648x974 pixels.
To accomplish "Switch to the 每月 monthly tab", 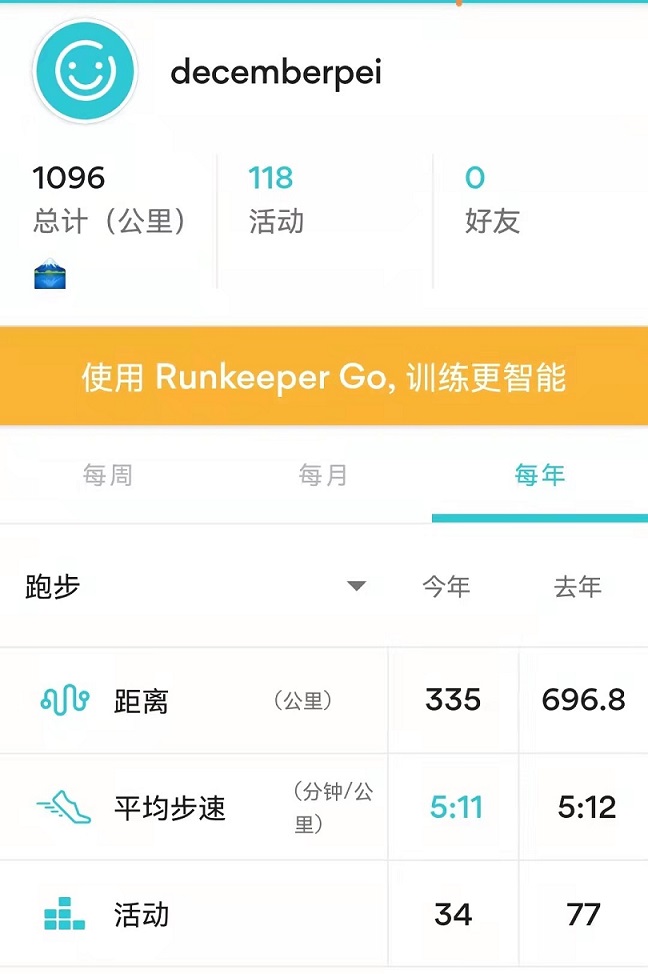I will click(323, 475).
